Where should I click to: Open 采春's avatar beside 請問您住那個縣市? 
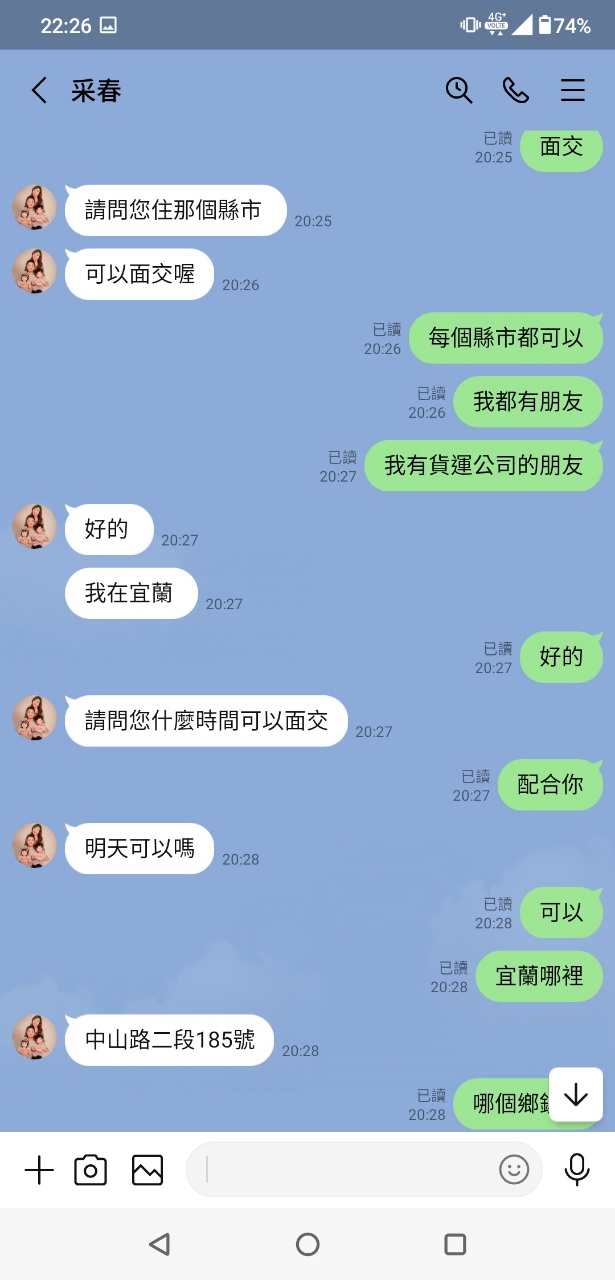pos(34,208)
